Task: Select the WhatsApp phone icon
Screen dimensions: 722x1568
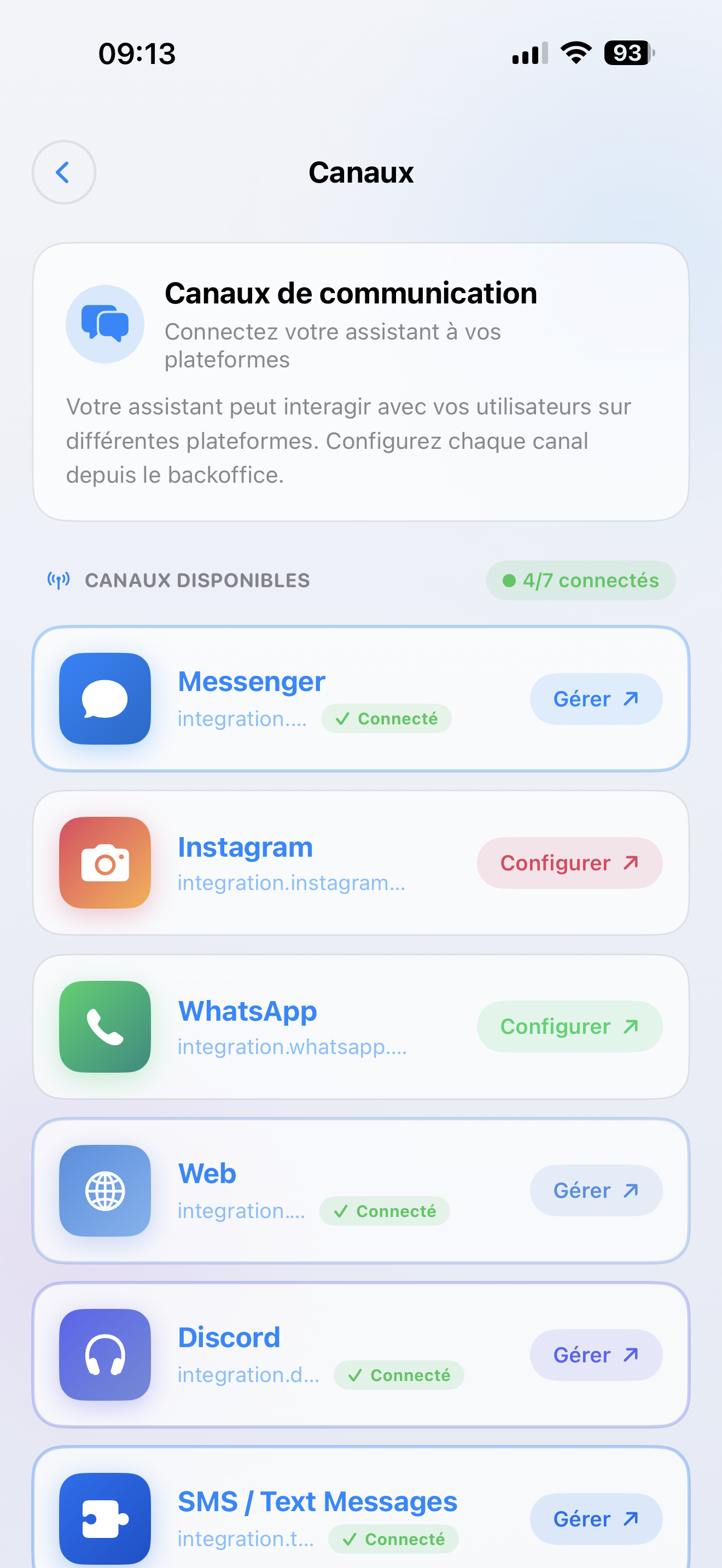Action: click(104, 1027)
